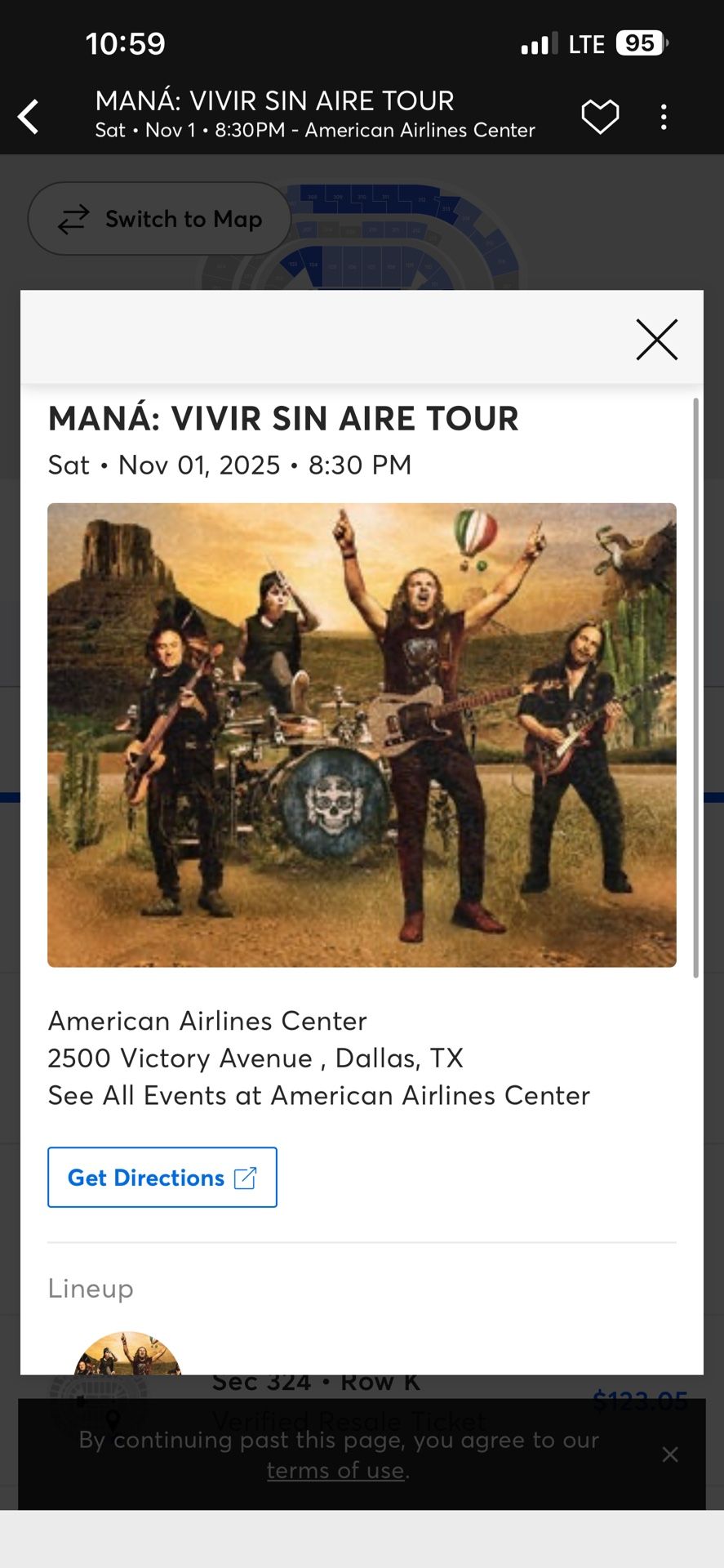Tap the back arrow to exit event
Image resolution: width=724 pixels, height=1568 pixels.
(x=29, y=116)
